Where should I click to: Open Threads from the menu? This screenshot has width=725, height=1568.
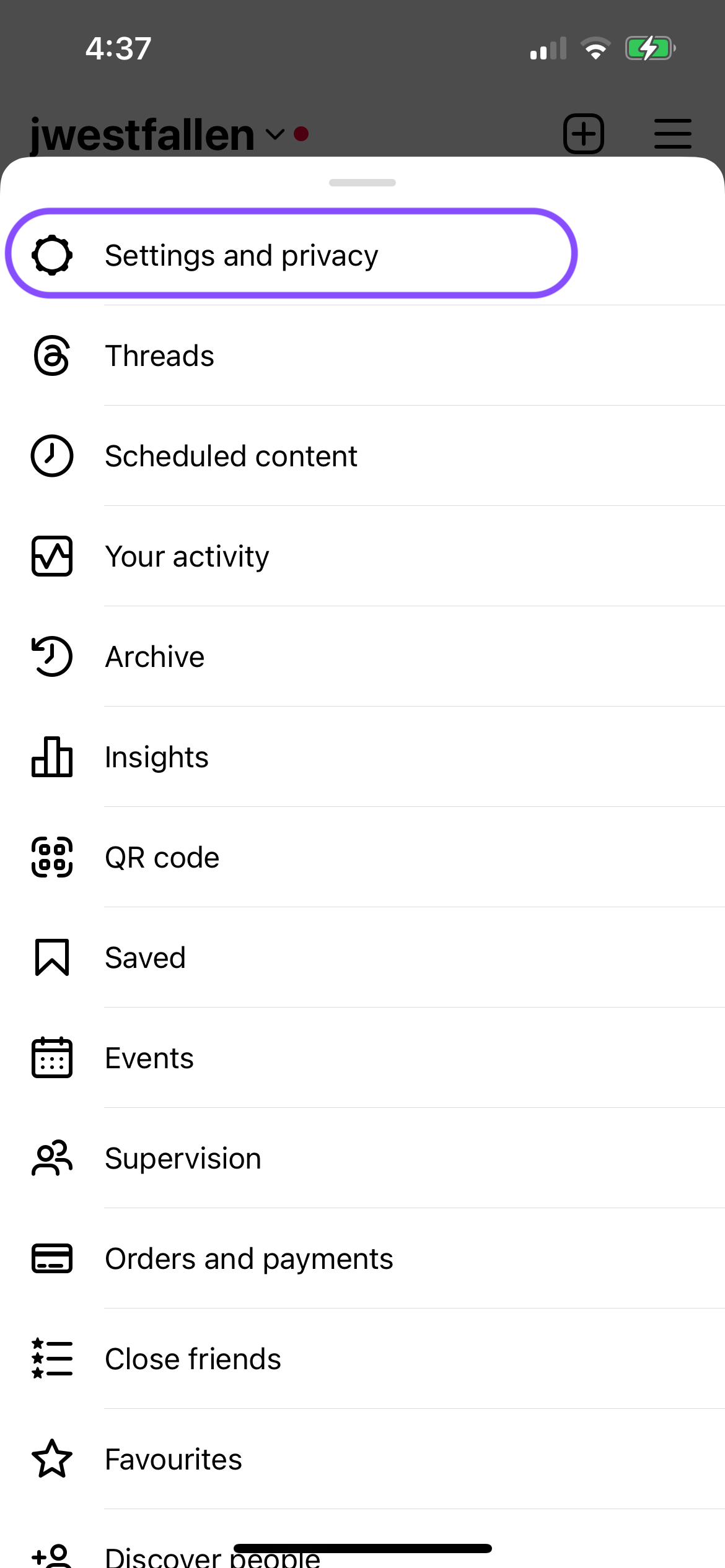(x=362, y=355)
